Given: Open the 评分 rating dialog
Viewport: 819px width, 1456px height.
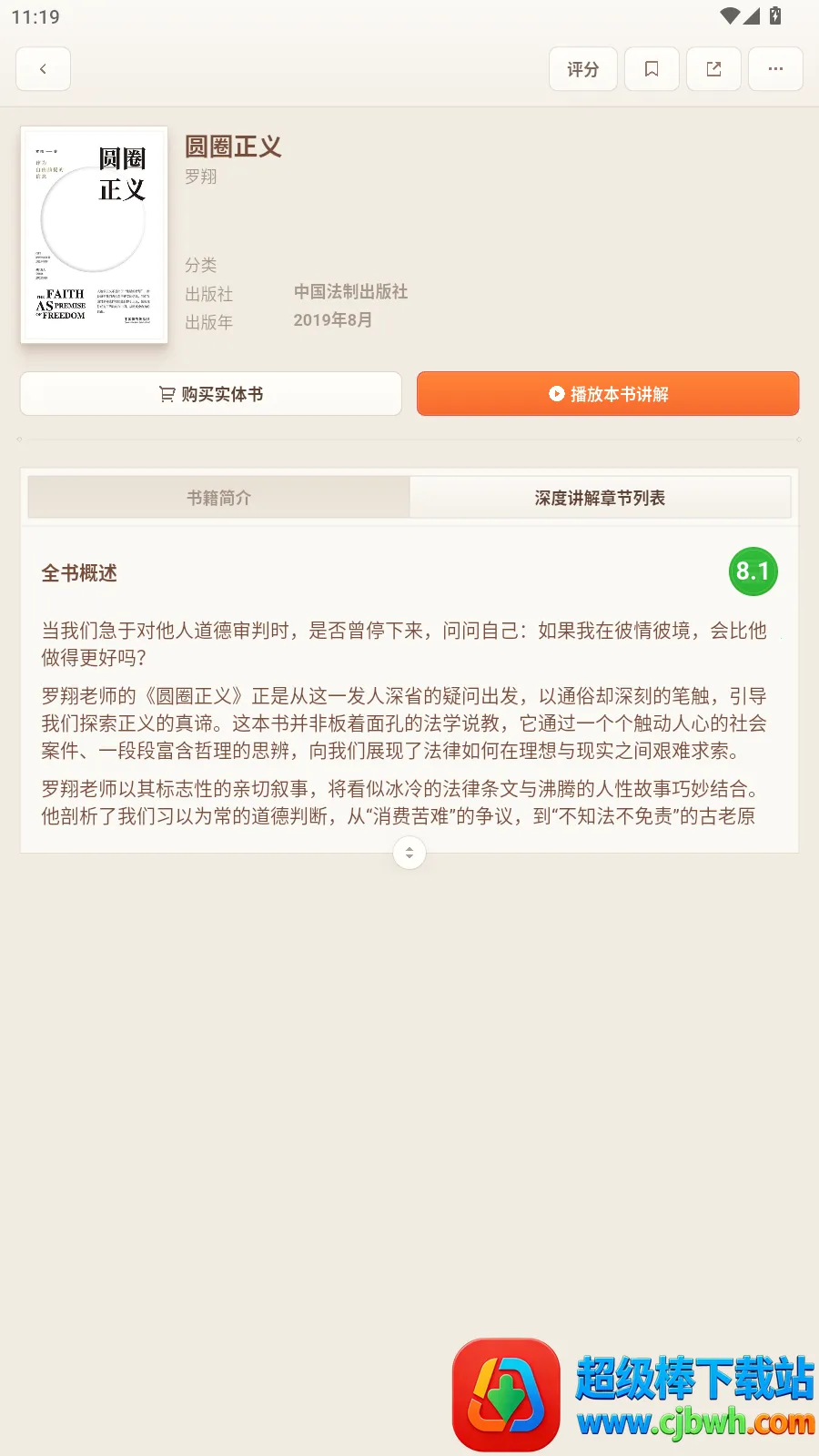Looking at the screenshot, I should pos(582,68).
